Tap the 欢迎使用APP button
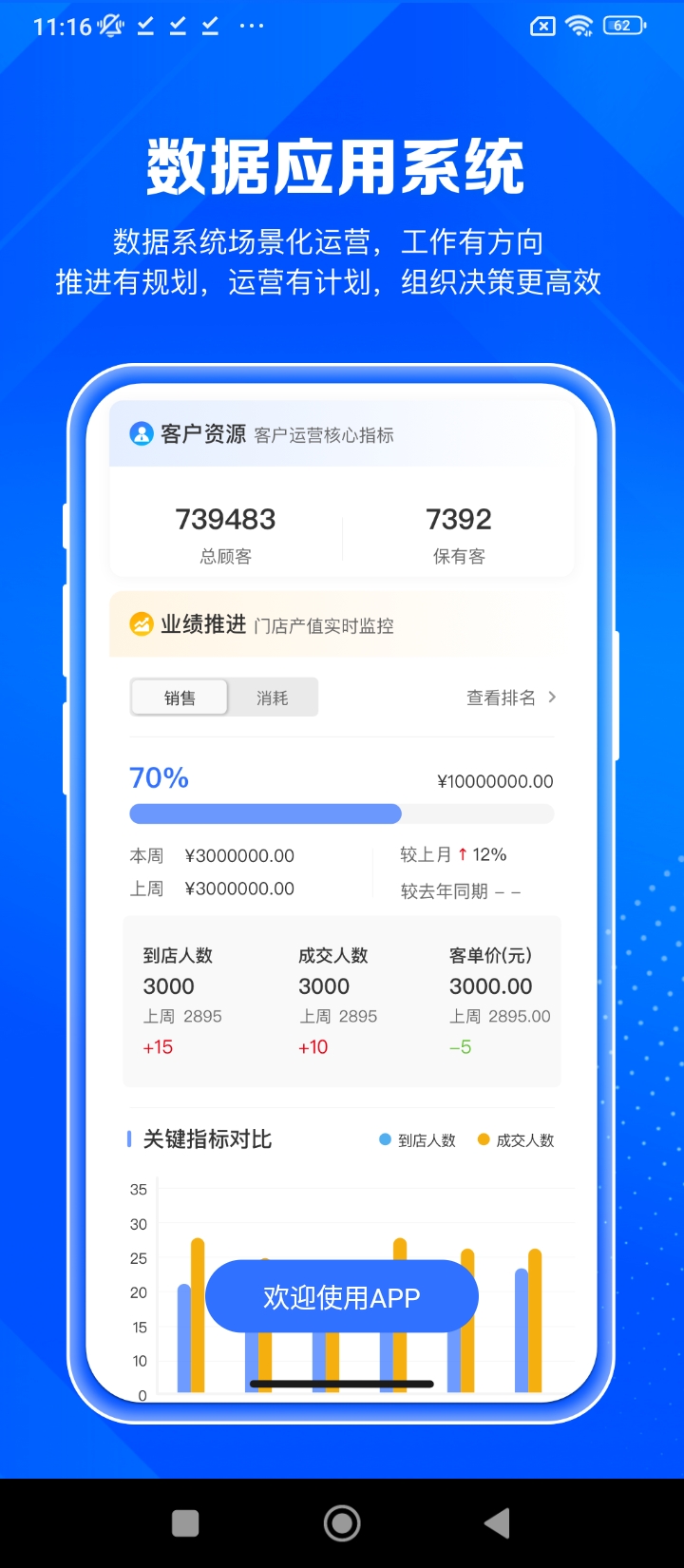 [x=342, y=1296]
